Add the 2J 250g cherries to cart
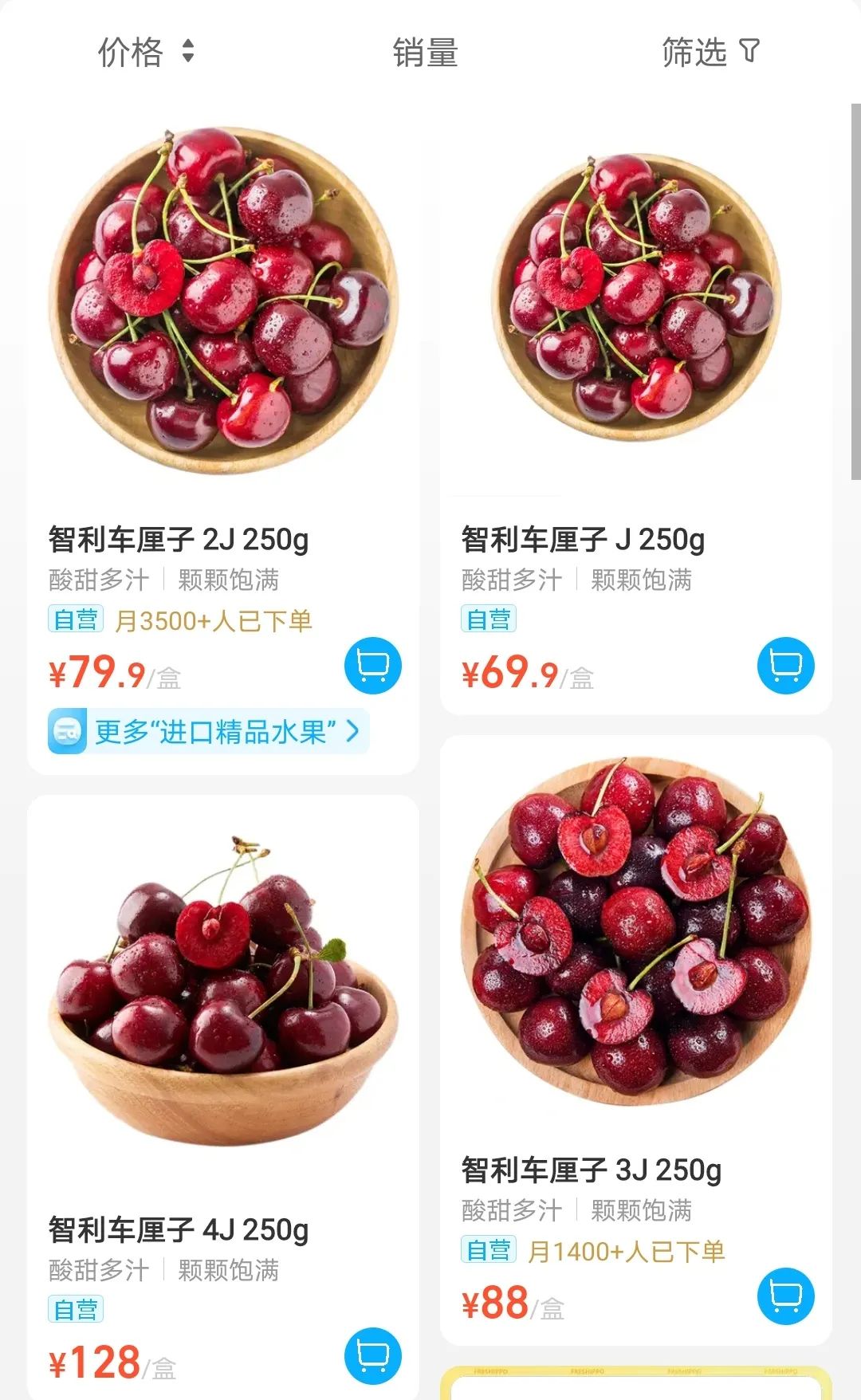Image resolution: width=861 pixels, height=1400 pixels. click(373, 666)
